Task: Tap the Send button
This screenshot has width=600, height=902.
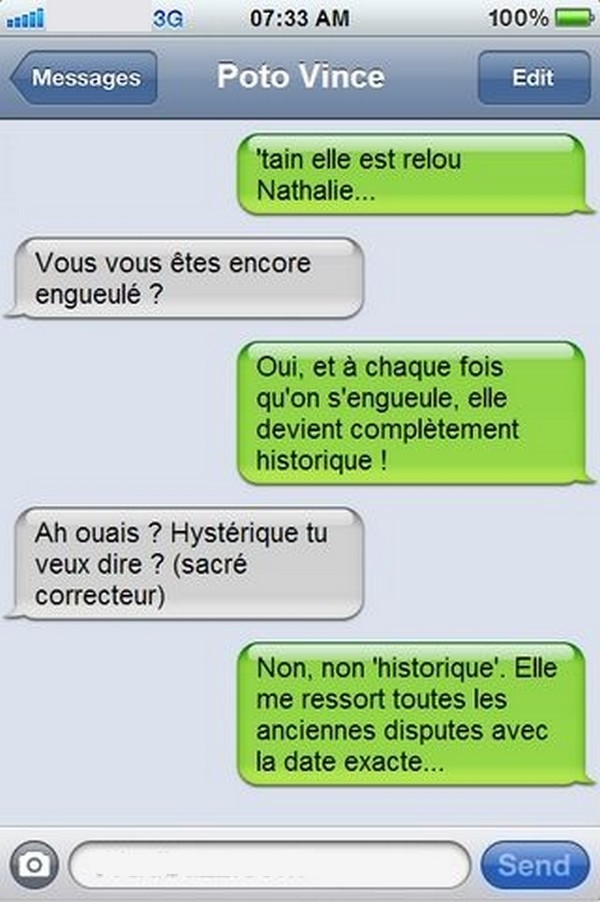Action: pyautogui.click(x=534, y=865)
